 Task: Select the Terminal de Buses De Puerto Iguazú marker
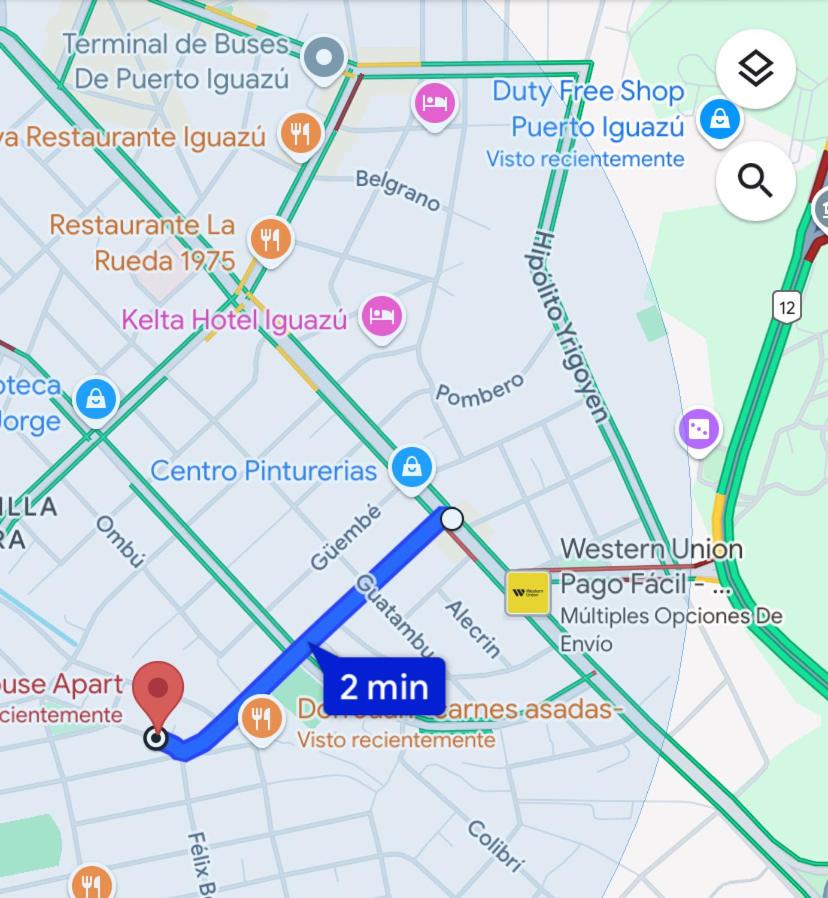click(324, 56)
